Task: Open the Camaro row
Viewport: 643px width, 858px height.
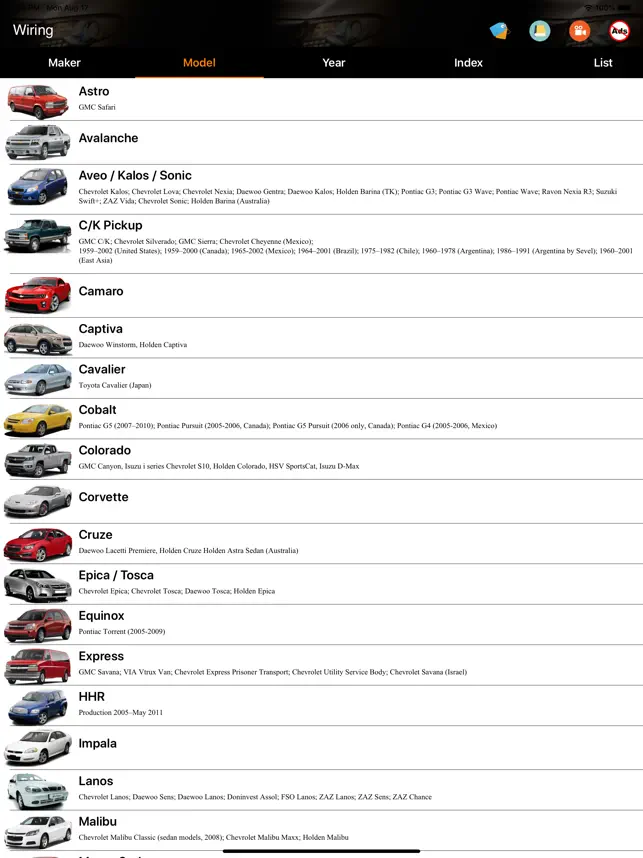Action: pyautogui.click(x=321, y=292)
